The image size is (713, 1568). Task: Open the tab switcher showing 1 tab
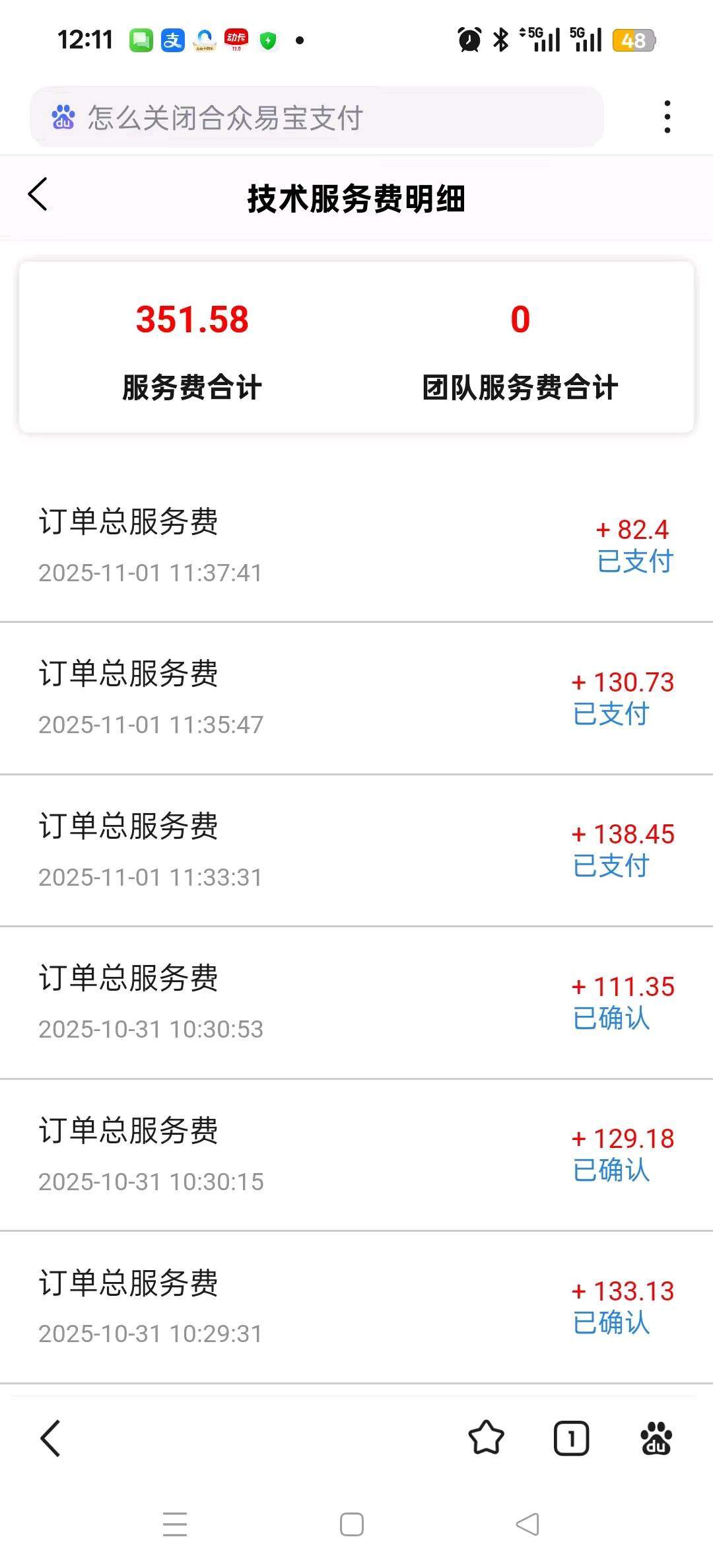click(x=570, y=1438)
